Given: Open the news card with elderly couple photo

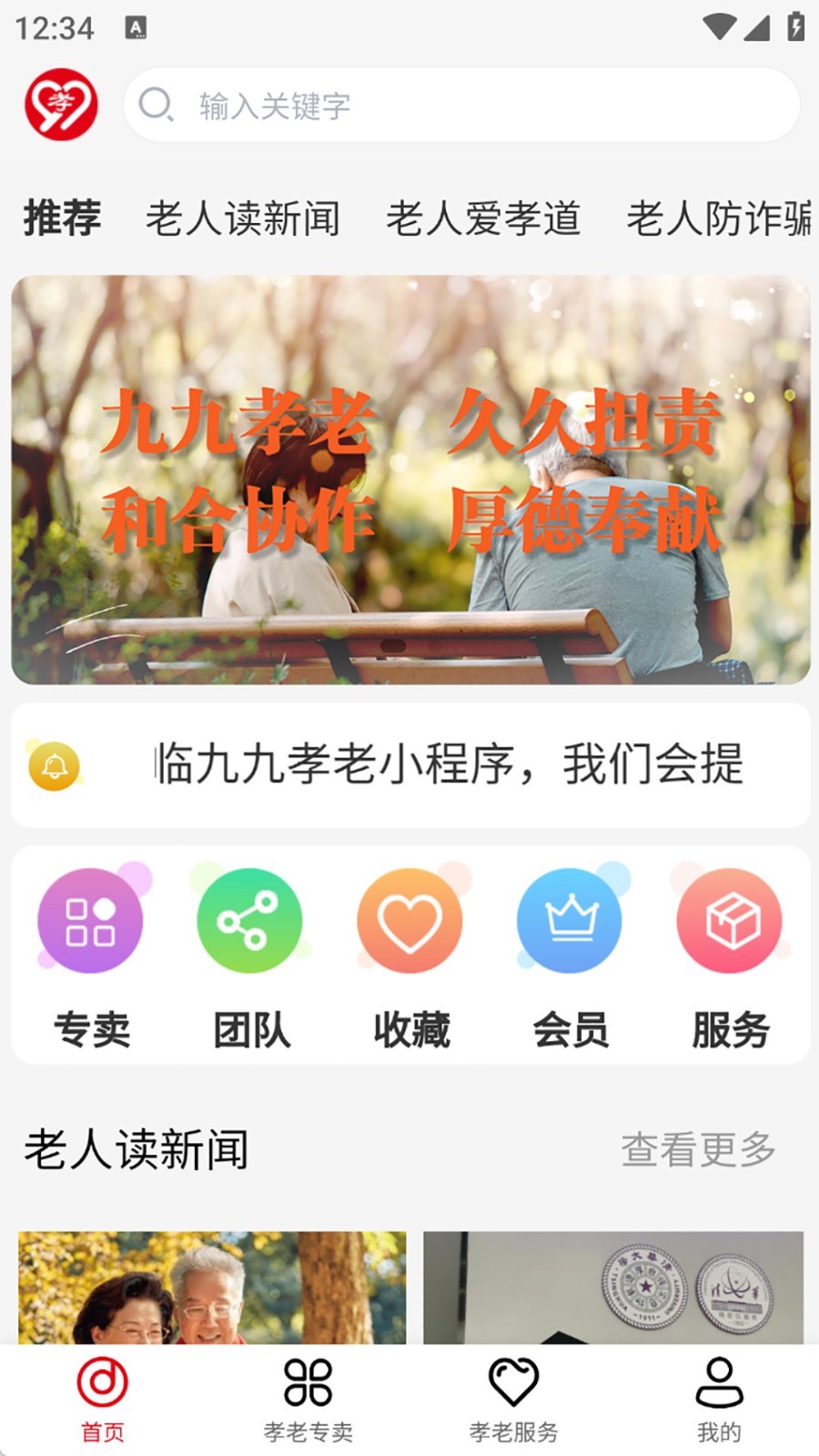Looking at the screenshot, I should tap(212, 1288).
